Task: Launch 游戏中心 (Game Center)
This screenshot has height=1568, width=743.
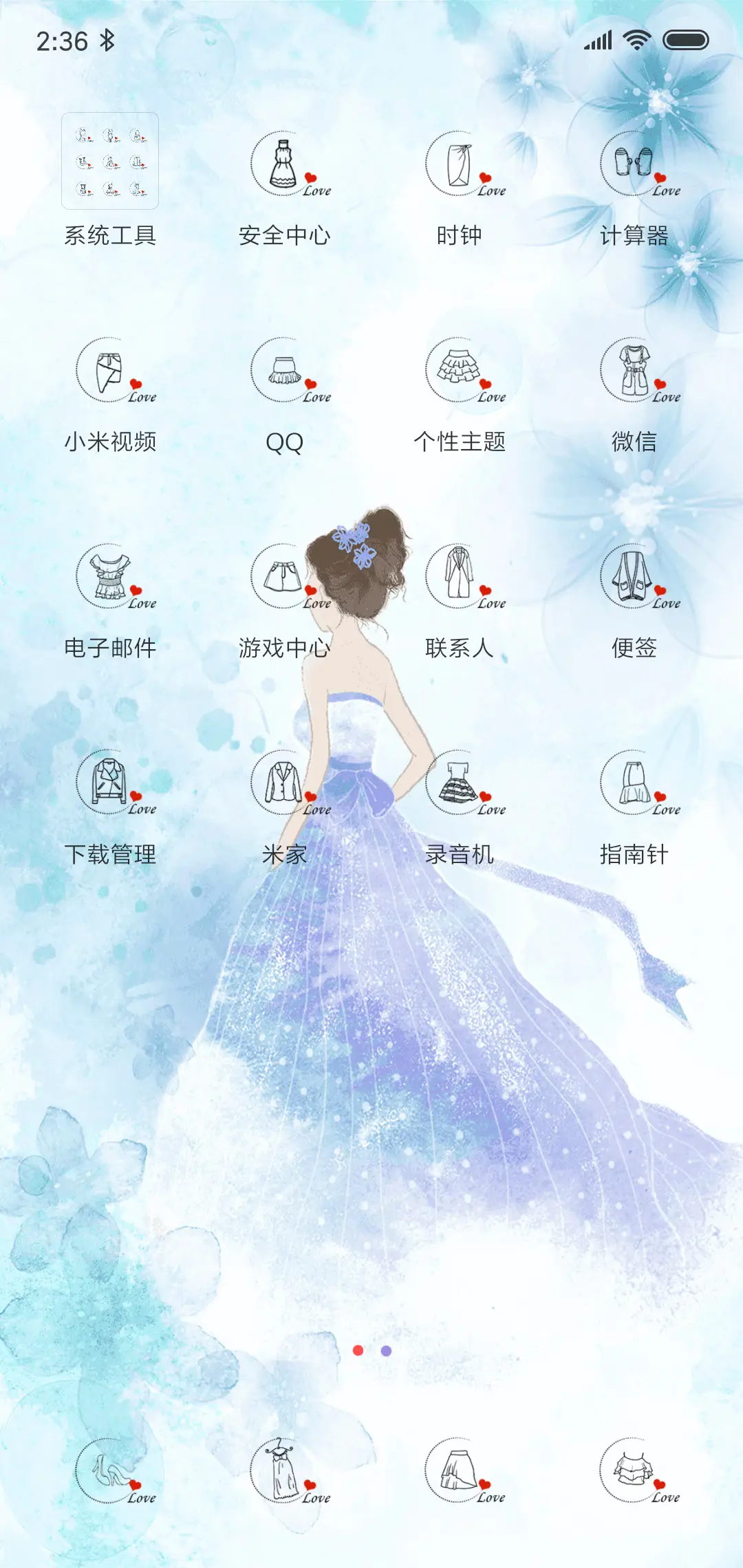Action: pyautogui.click(x=285, y=581)
